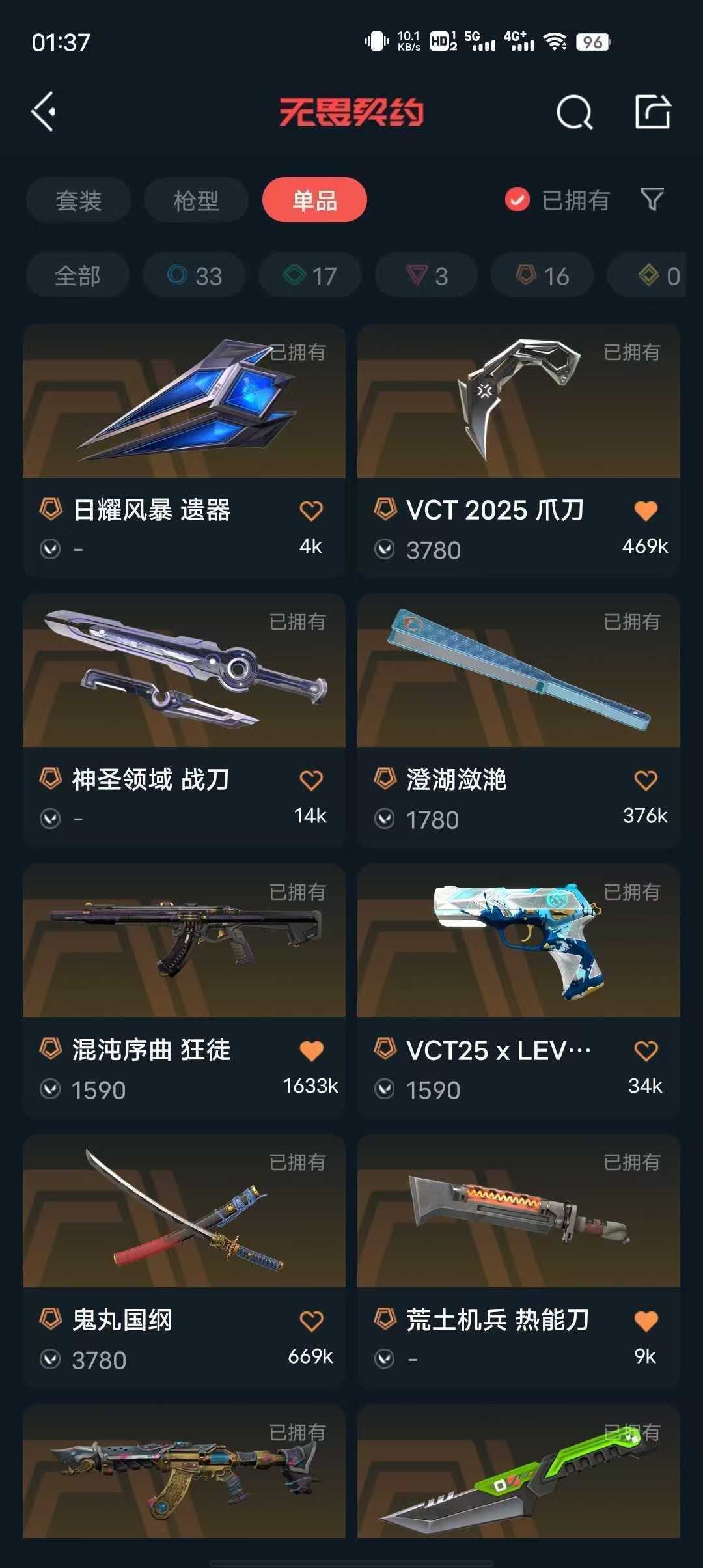Select the 单品 category button

[x=314, y=200]
